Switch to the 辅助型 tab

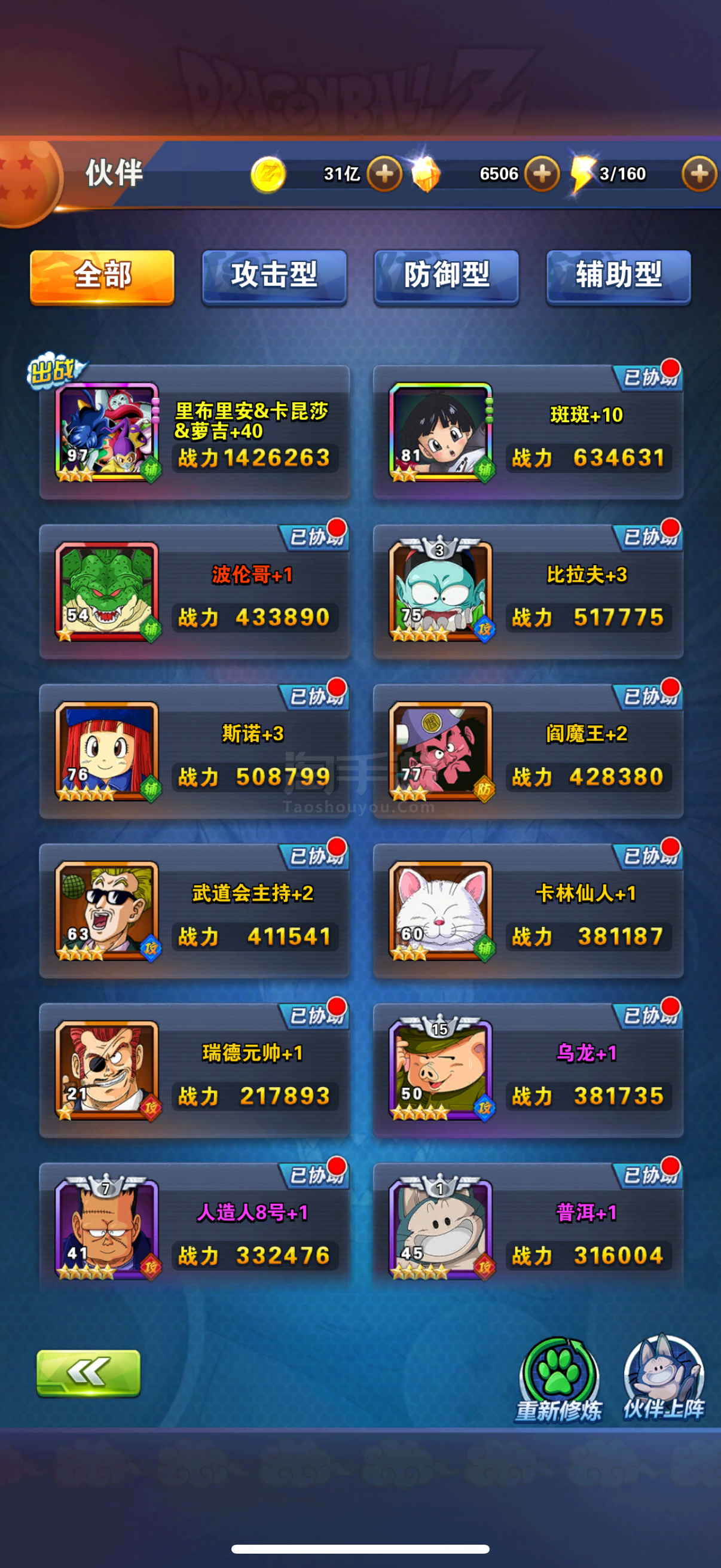coord(618,276)
